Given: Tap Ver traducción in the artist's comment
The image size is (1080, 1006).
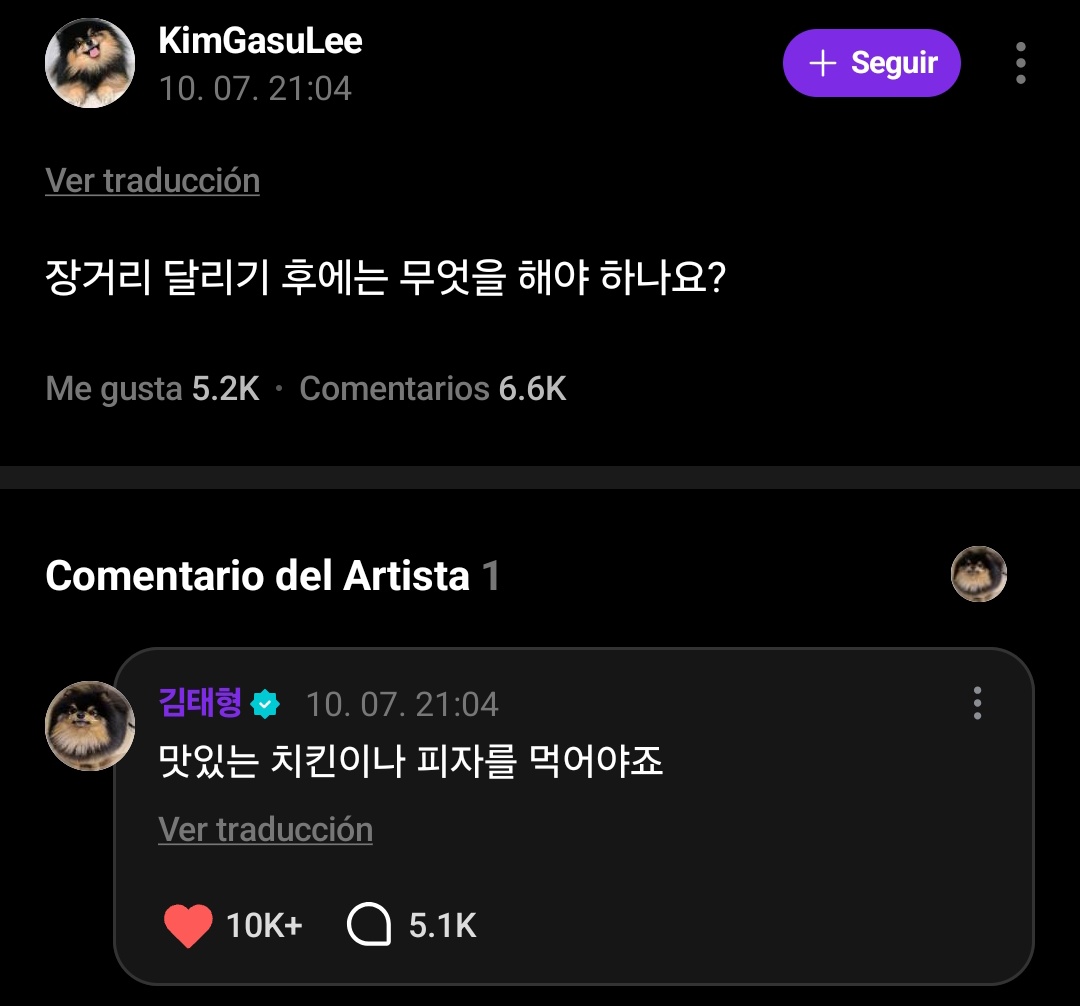Looking at the screenshot, I should coord(265,830).
